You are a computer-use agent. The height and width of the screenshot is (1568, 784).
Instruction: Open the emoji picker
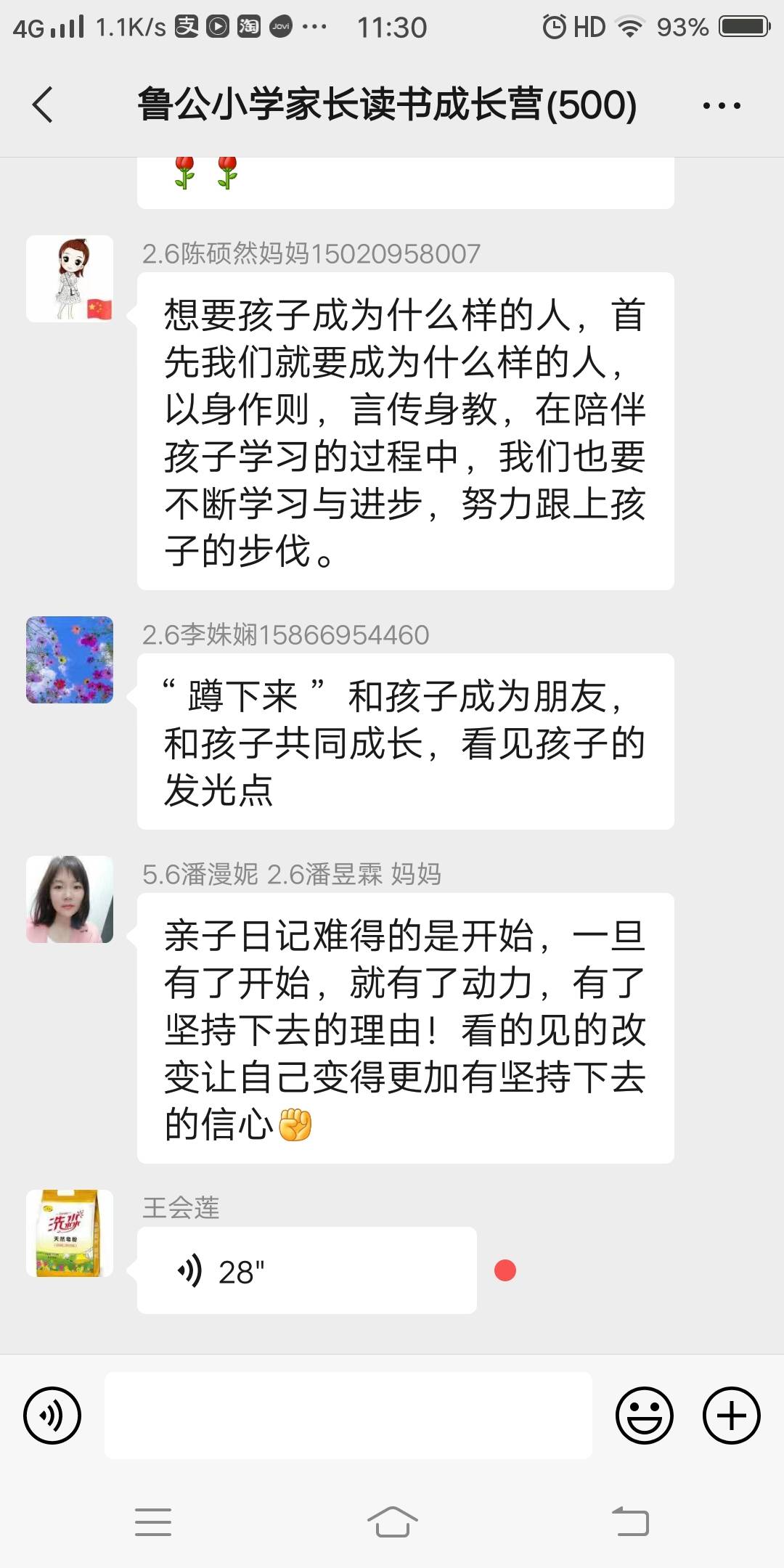[x=643, y=1415]
